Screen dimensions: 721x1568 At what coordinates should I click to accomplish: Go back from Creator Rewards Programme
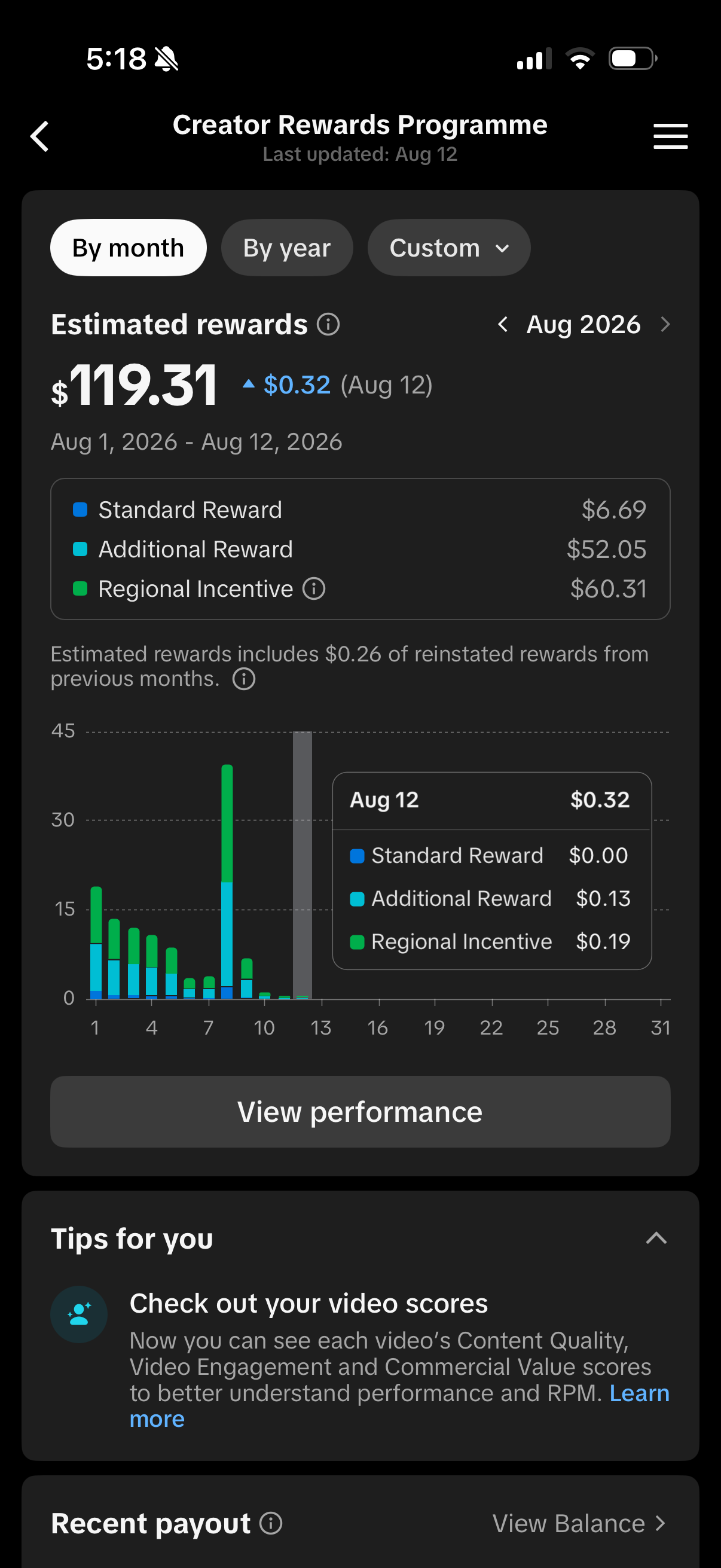(x=39, y=136)
